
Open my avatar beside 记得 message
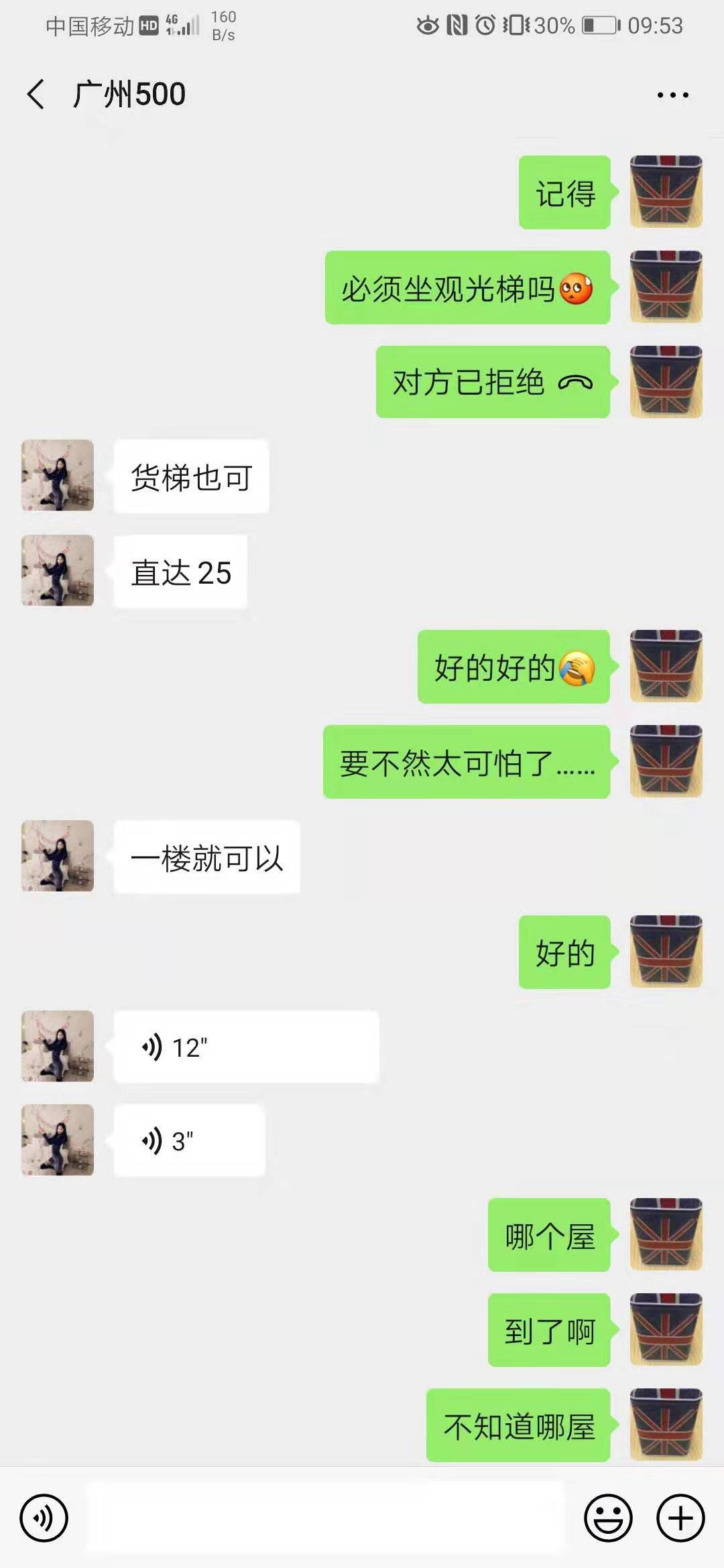(666, 192)
